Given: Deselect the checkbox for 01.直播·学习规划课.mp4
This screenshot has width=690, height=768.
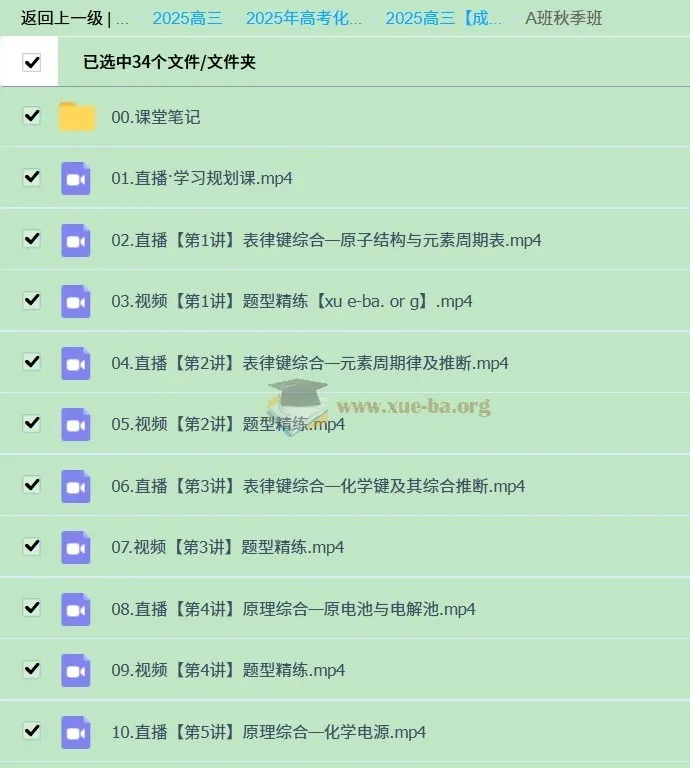Looking at the screenshot, I should [x=32, y=177].
